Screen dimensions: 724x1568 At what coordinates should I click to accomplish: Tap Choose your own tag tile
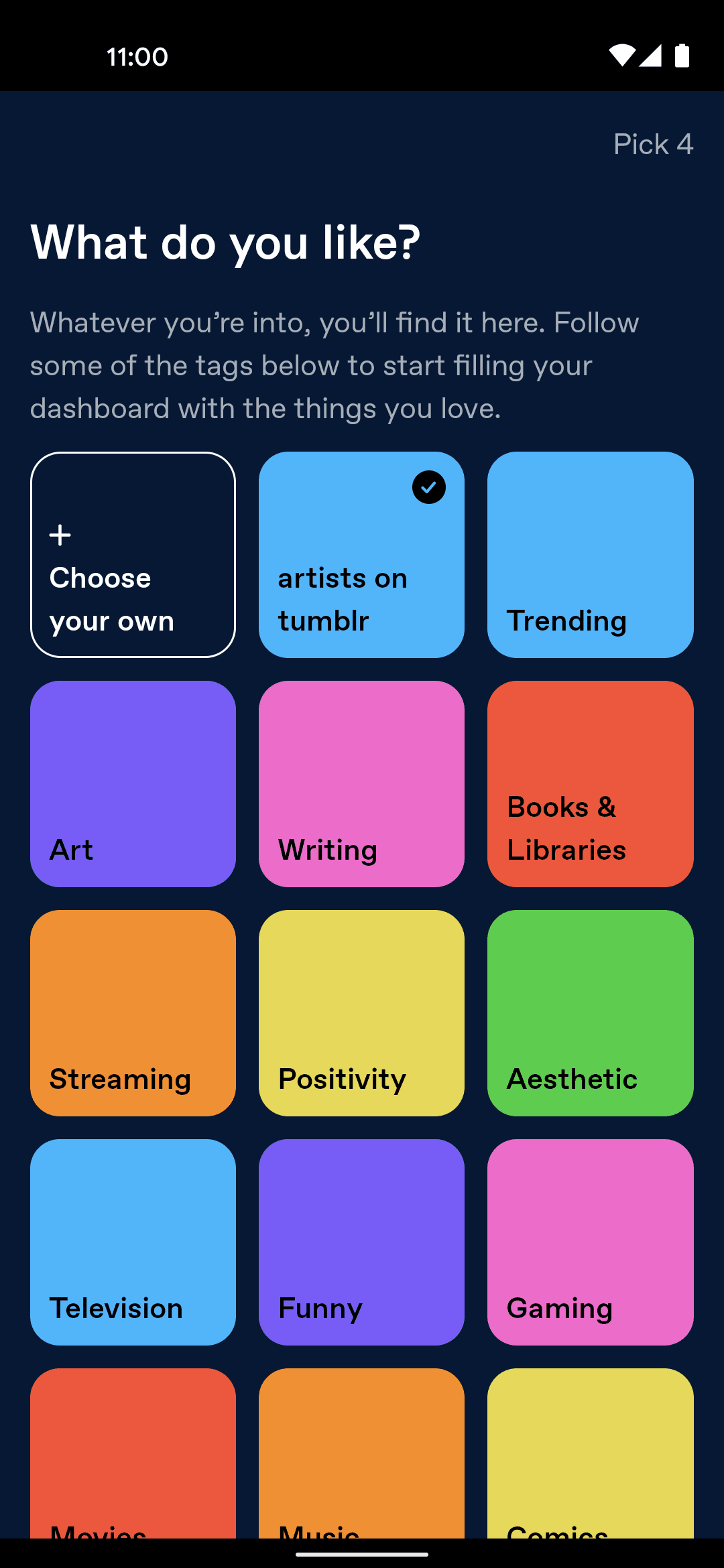[x=133, y=555]
